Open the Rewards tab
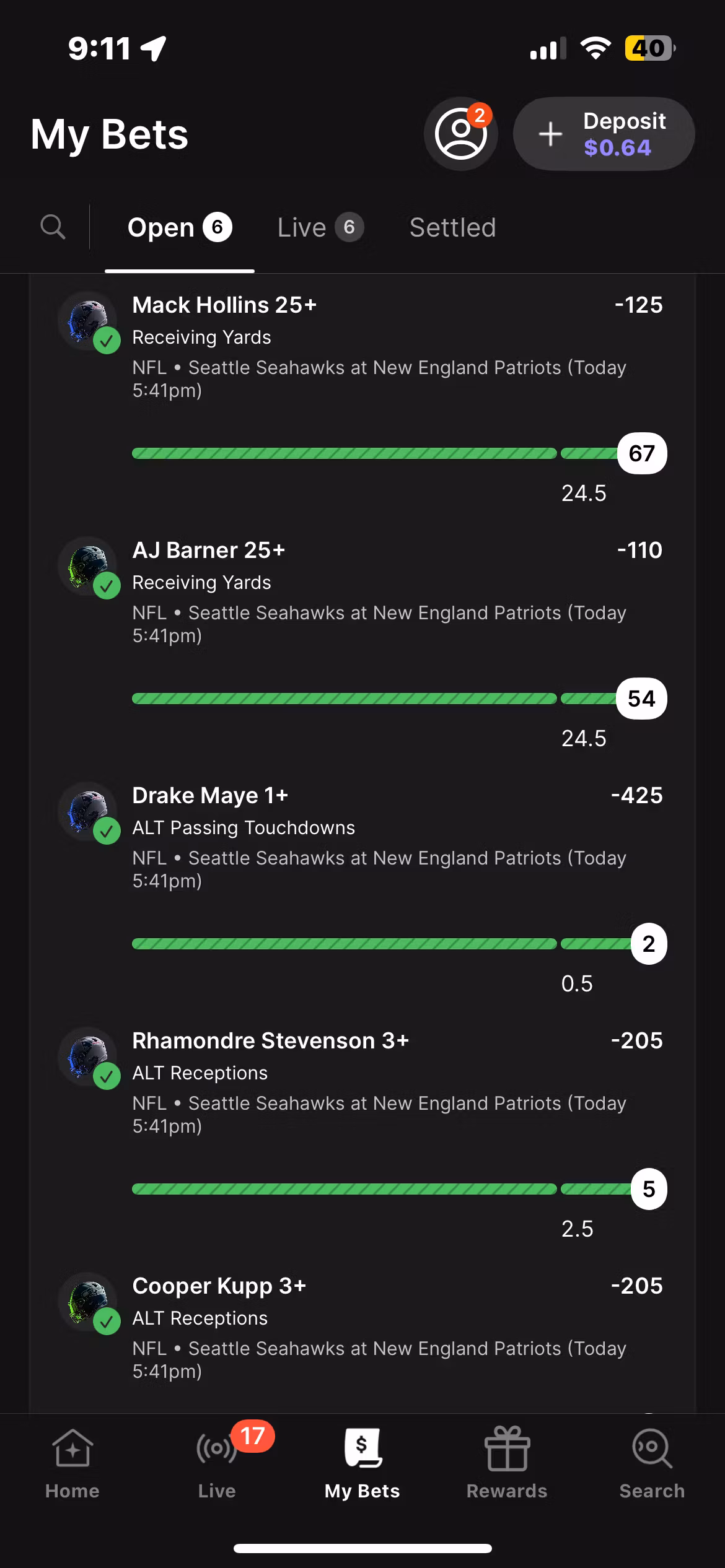Image resolution: width=725 pixels, height=1568 pixels. pyautogui.click(x=507, y=1464)
